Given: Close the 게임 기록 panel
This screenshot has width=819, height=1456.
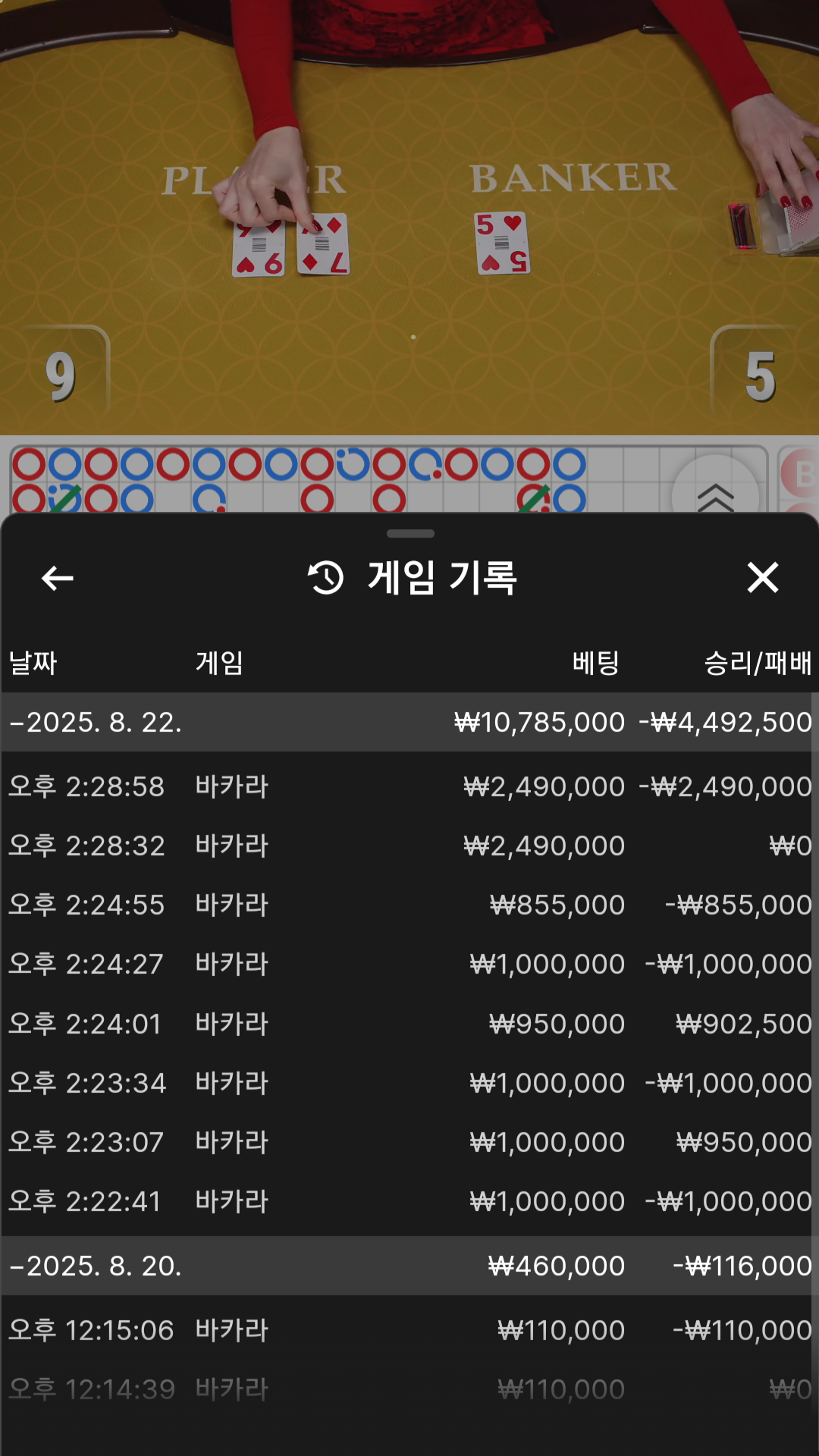Looking at the screenshot, I should click(x=762, y=577).
